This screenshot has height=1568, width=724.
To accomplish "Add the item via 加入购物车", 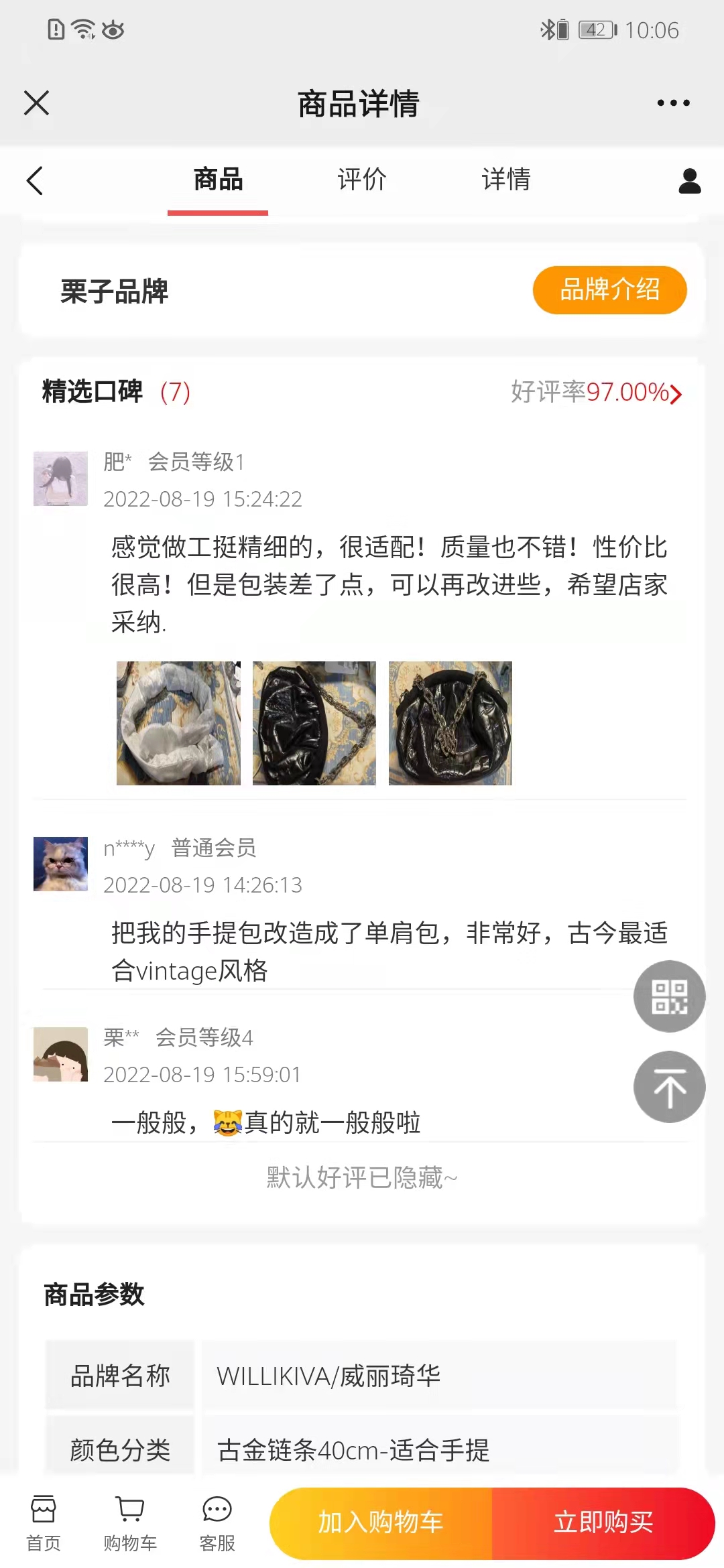I will [x=381, y=1522].
